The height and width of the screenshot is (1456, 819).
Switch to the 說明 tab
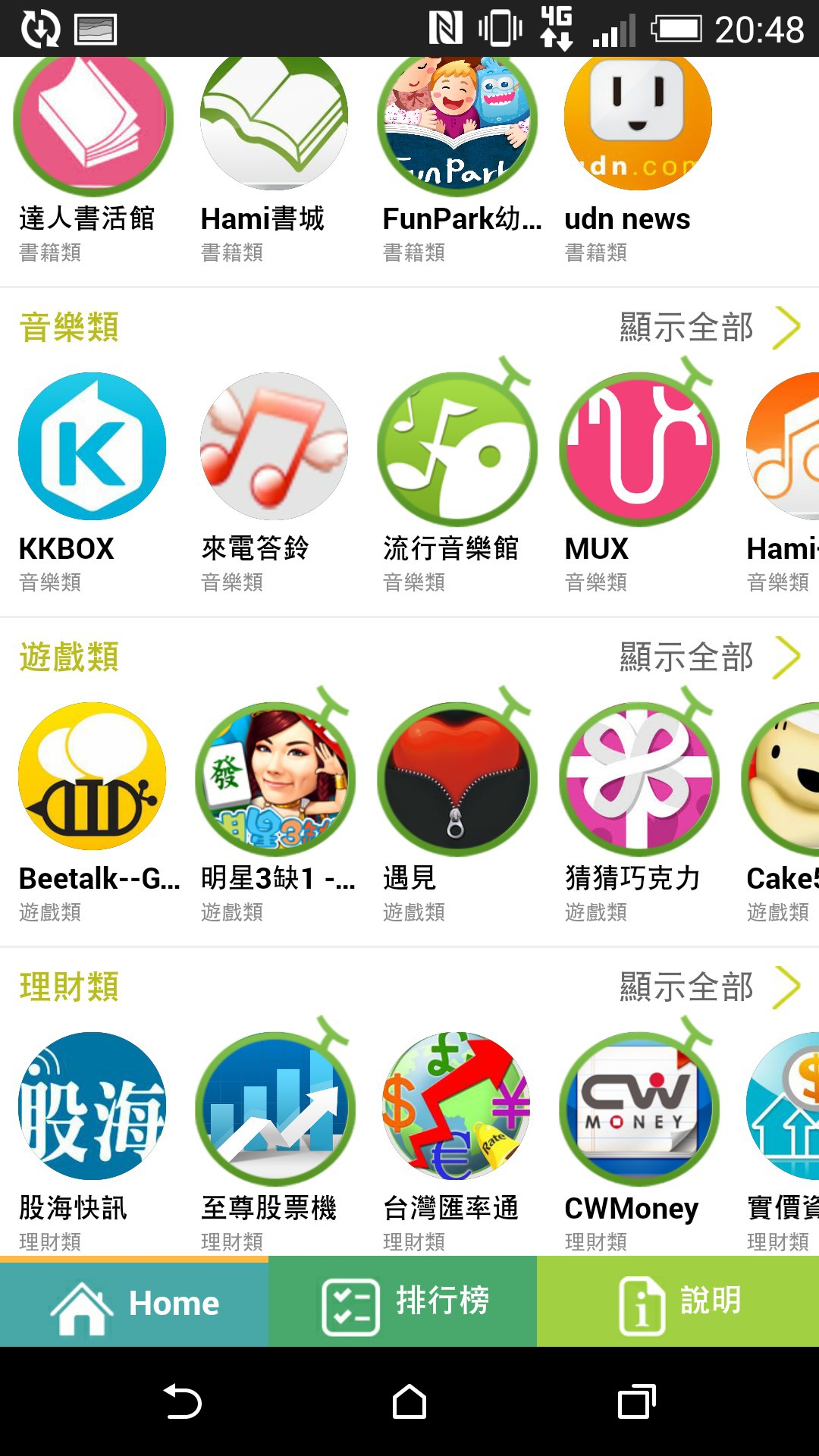pyautogui.click(x=678, y=1301)
